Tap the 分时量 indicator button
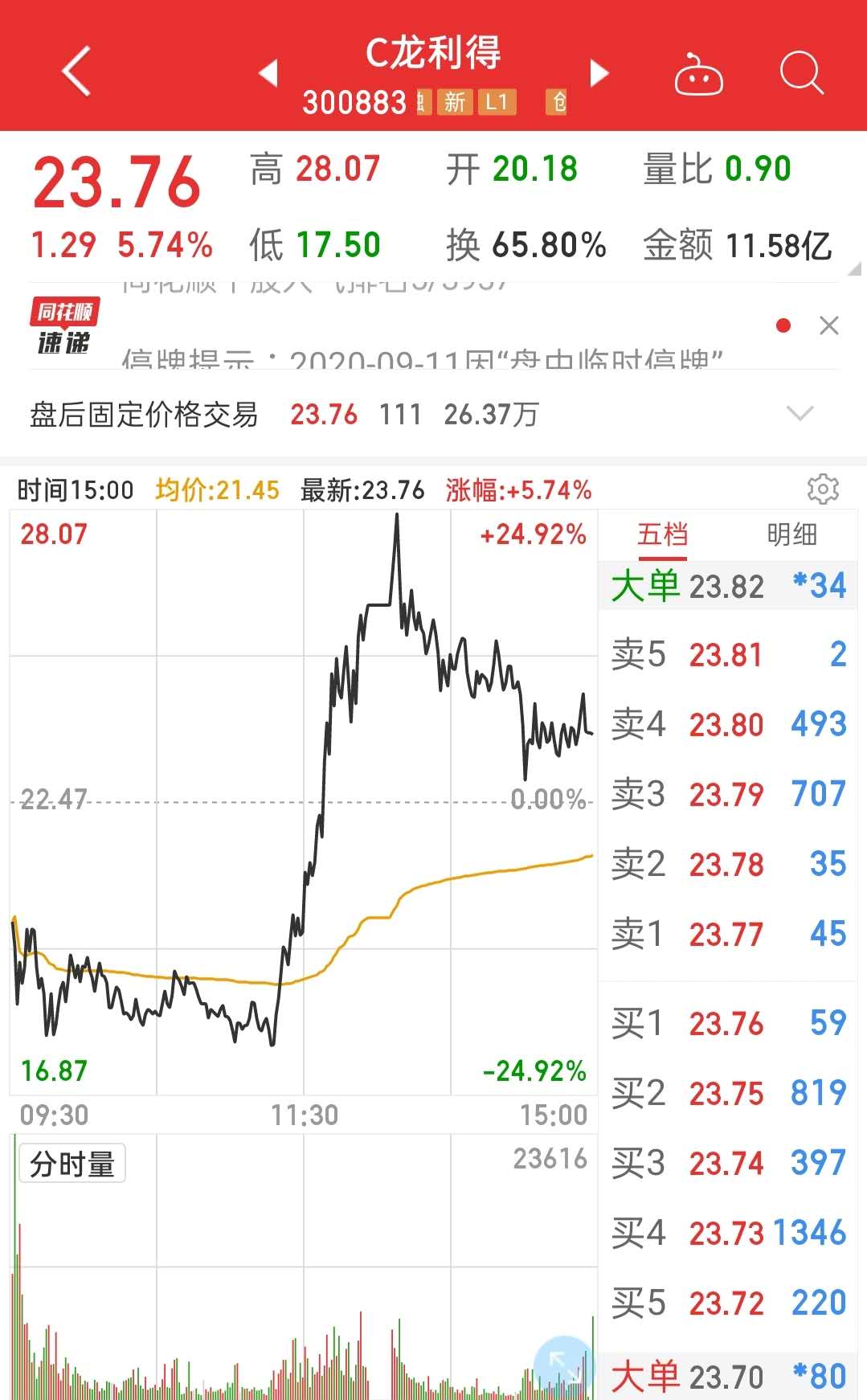The width and height of the screenshot is (867, 1400). point(72,1164)
